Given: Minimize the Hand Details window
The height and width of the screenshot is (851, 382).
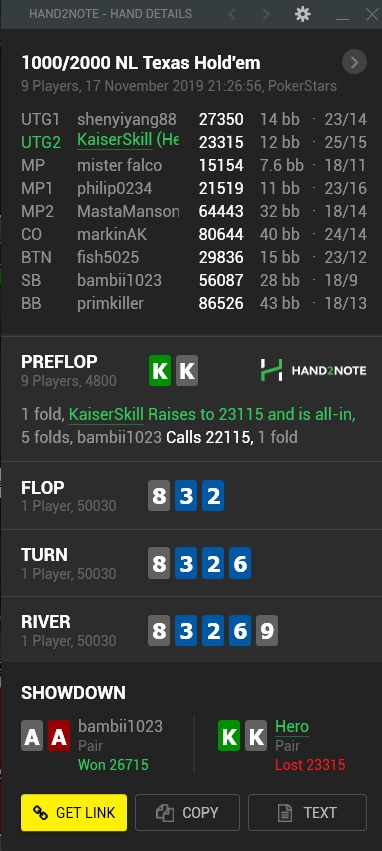Looking at the screenshot, I should pyautogui.click(x=342, y=15).
